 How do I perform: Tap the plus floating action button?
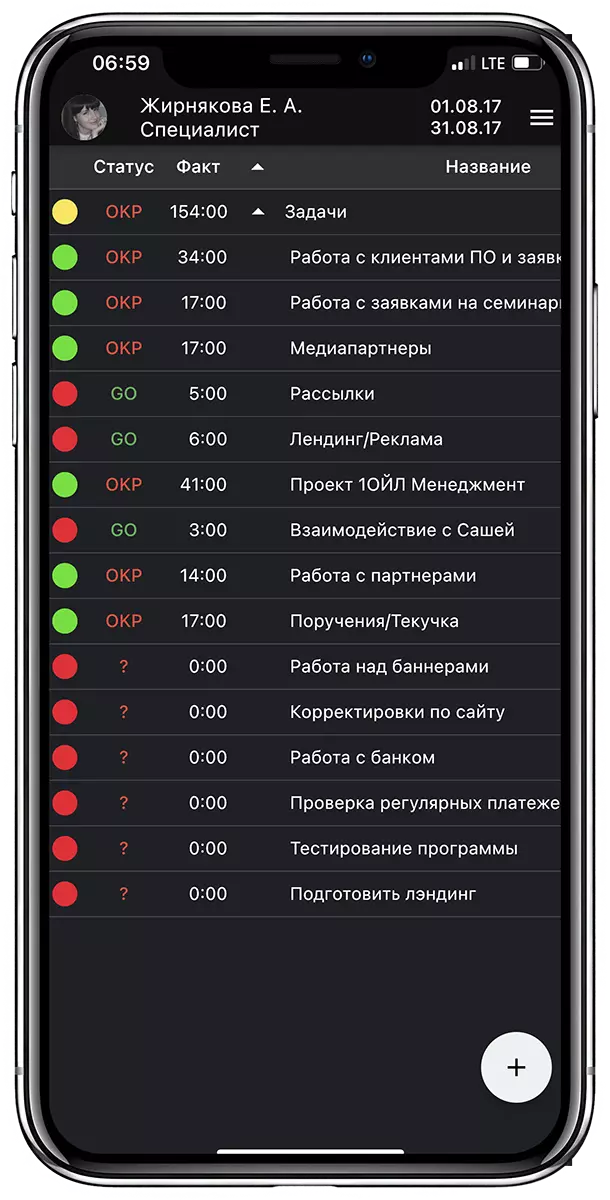(516, 1067)
